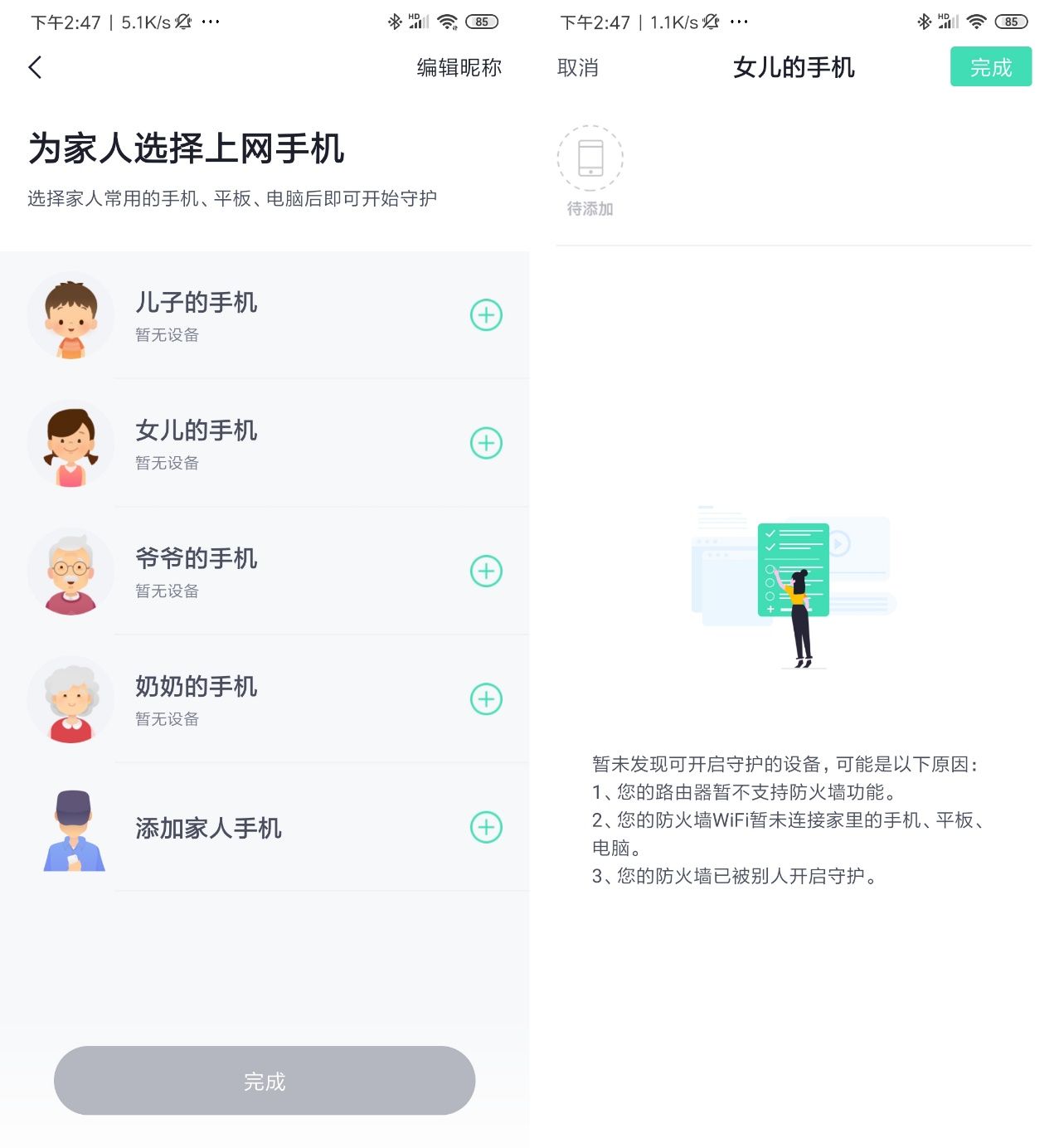Confirm with the green 完成 button
The image size is (1059, 1148).
990,67
